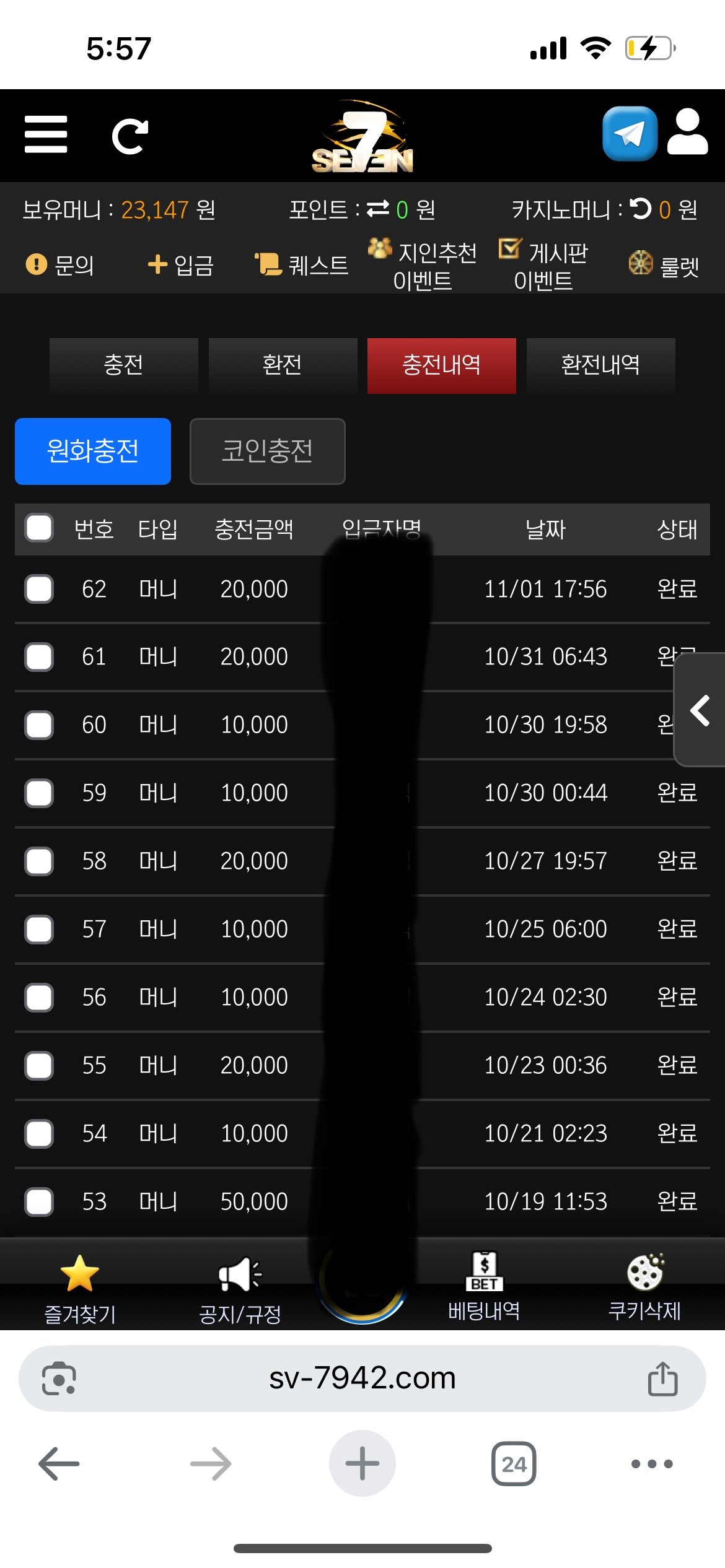Select the 원화충전 button
This screenshot has height=1568, width=725.
[93, 451]
